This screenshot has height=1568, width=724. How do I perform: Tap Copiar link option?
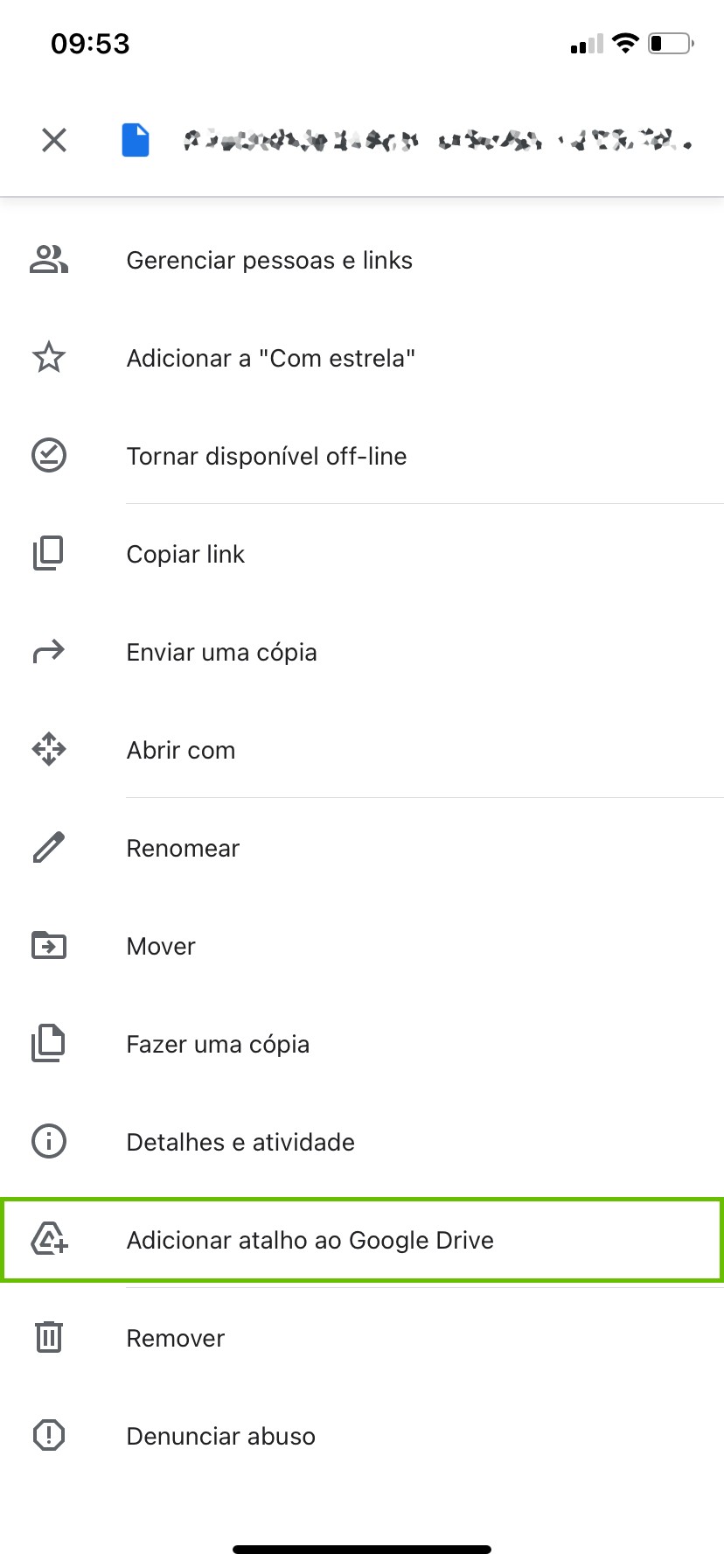pos(185,555)
